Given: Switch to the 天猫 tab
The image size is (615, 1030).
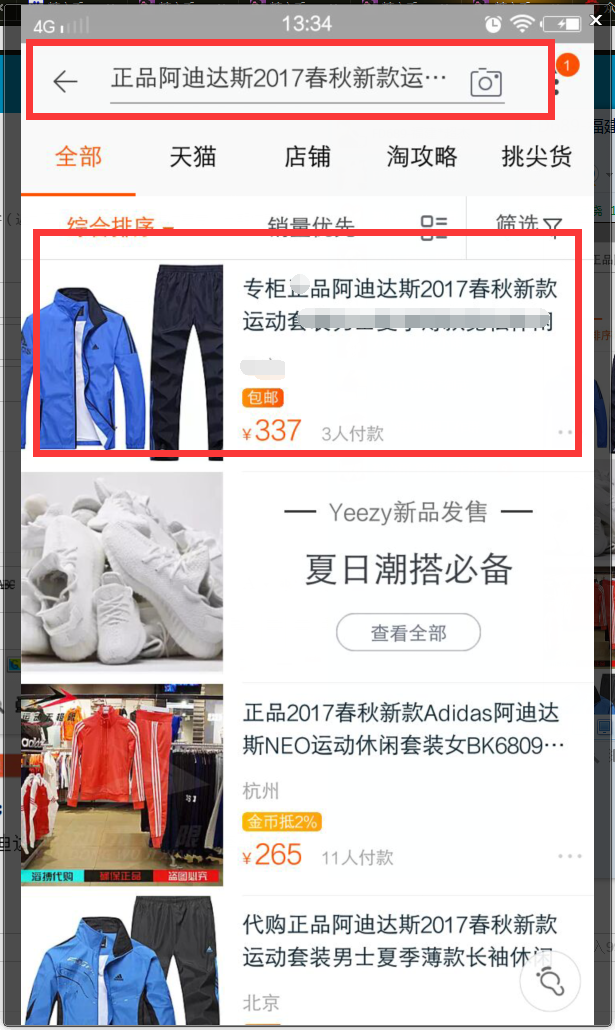Looking at the screenshot, I should (x=192, y=157).
